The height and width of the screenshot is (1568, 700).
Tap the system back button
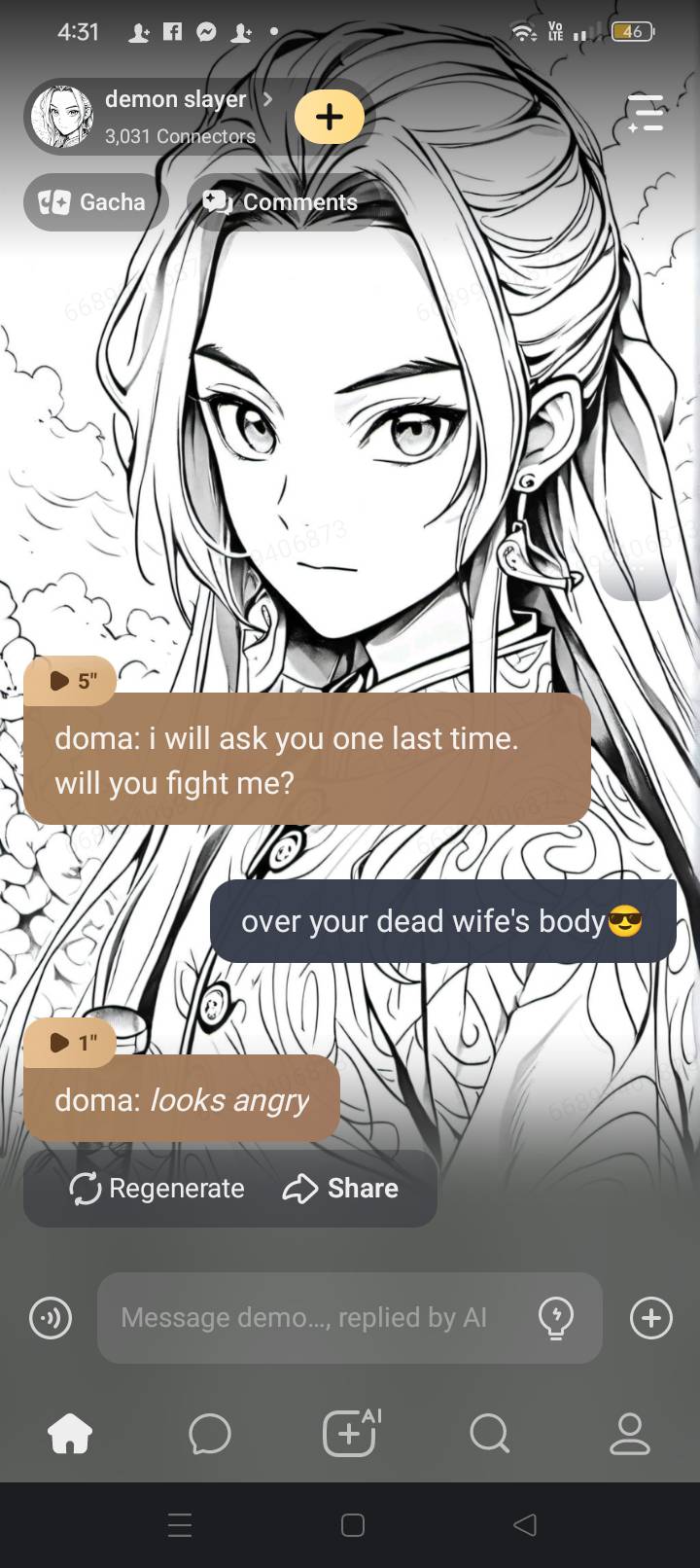click(525, 1524)
